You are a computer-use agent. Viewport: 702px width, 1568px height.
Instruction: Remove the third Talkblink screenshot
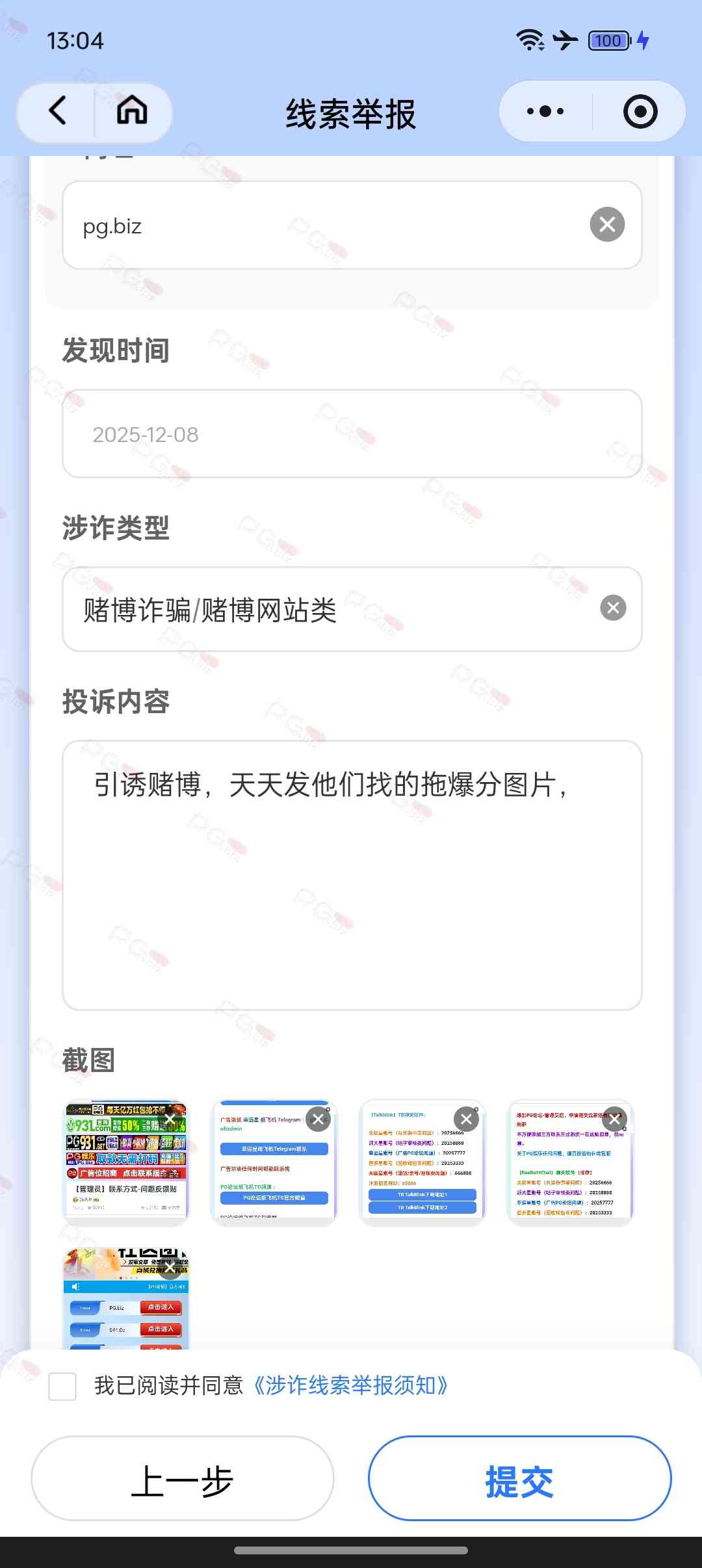[466, 1119]
